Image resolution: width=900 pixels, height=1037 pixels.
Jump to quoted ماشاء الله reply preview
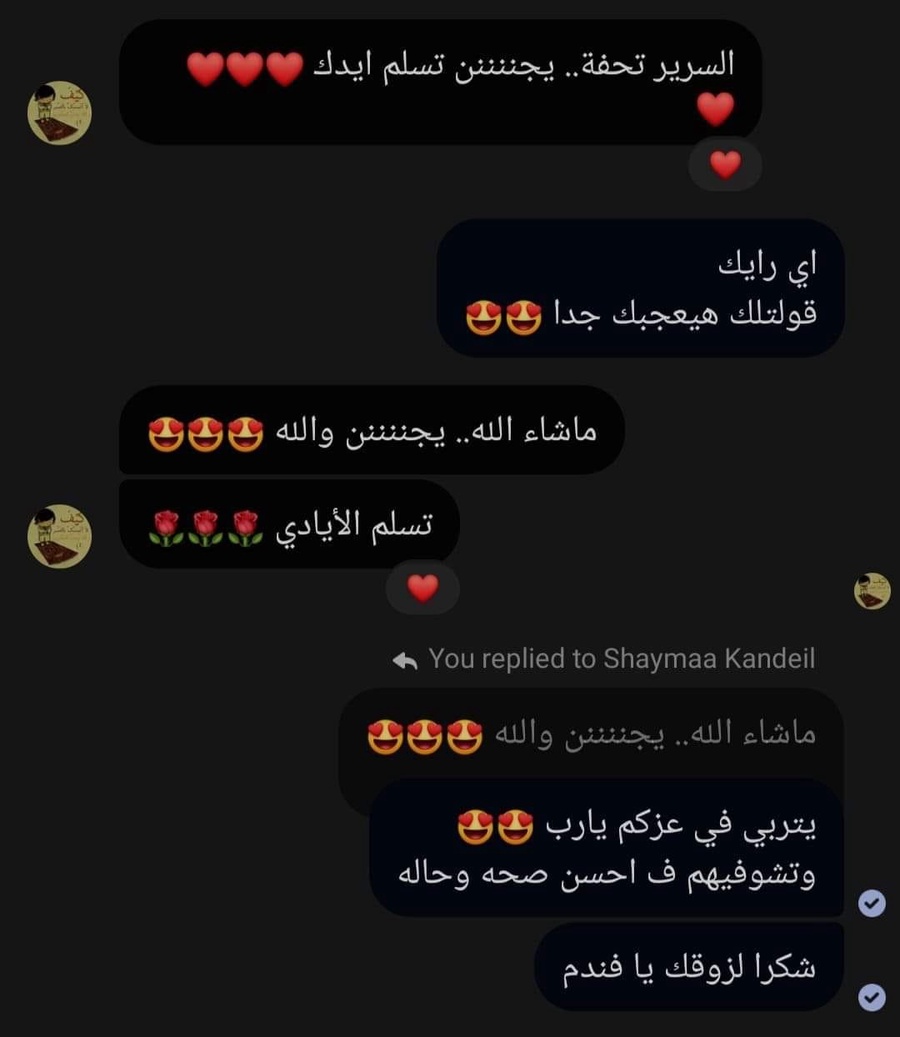coord(590,738)
